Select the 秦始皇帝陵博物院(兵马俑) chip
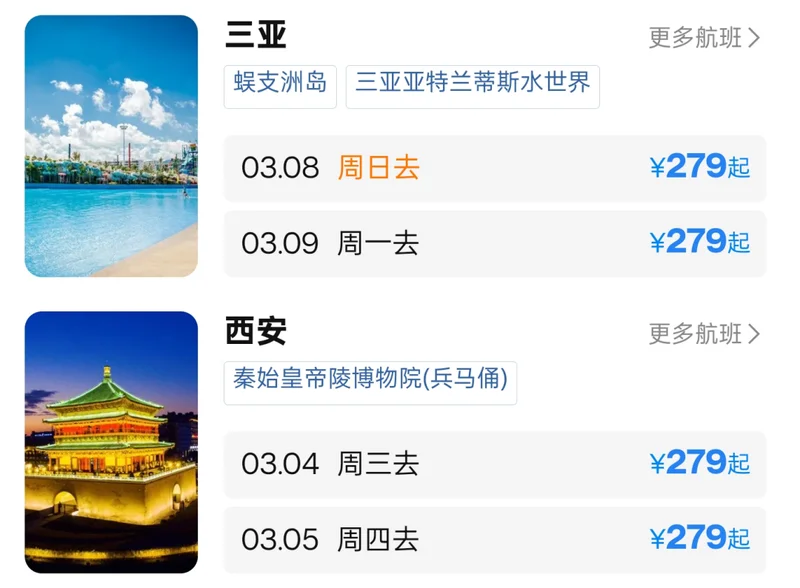800x588 pixels. point(370,381)
